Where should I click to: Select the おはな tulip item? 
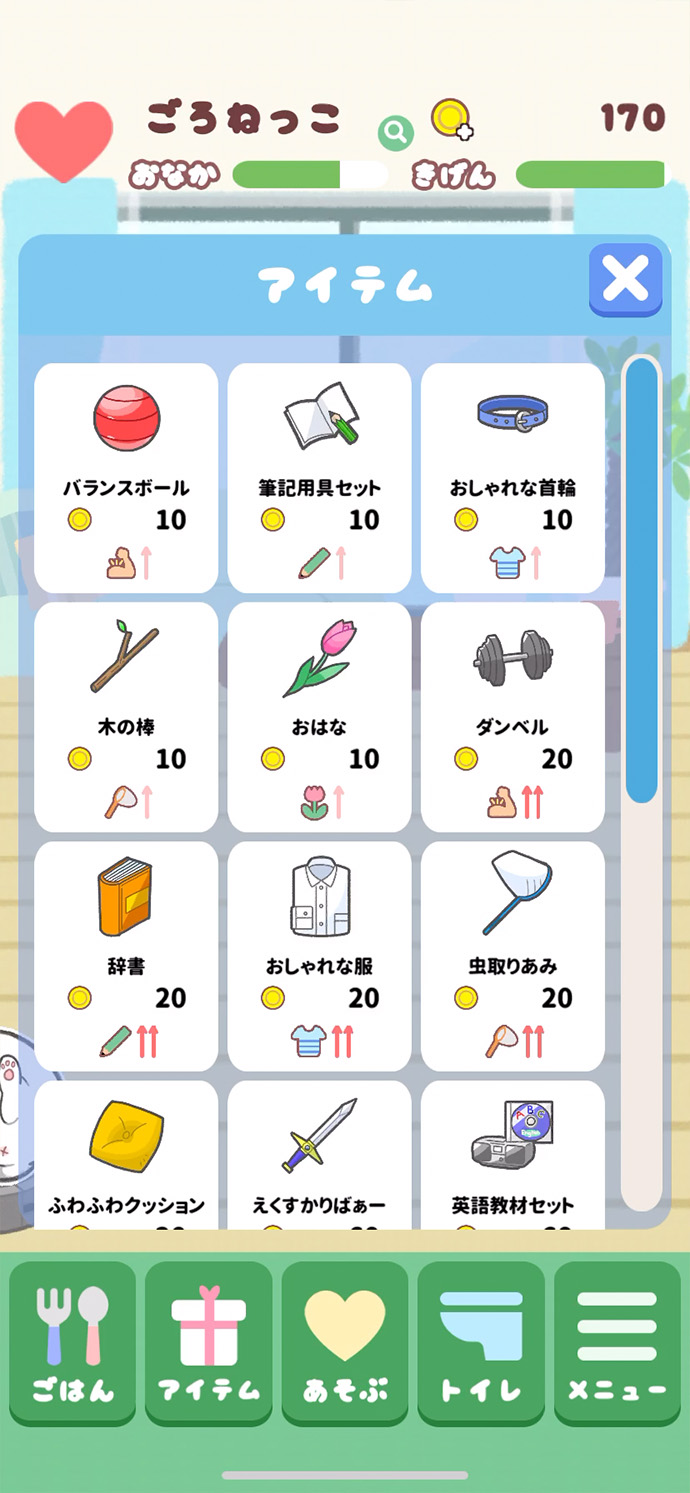point(319,716)
